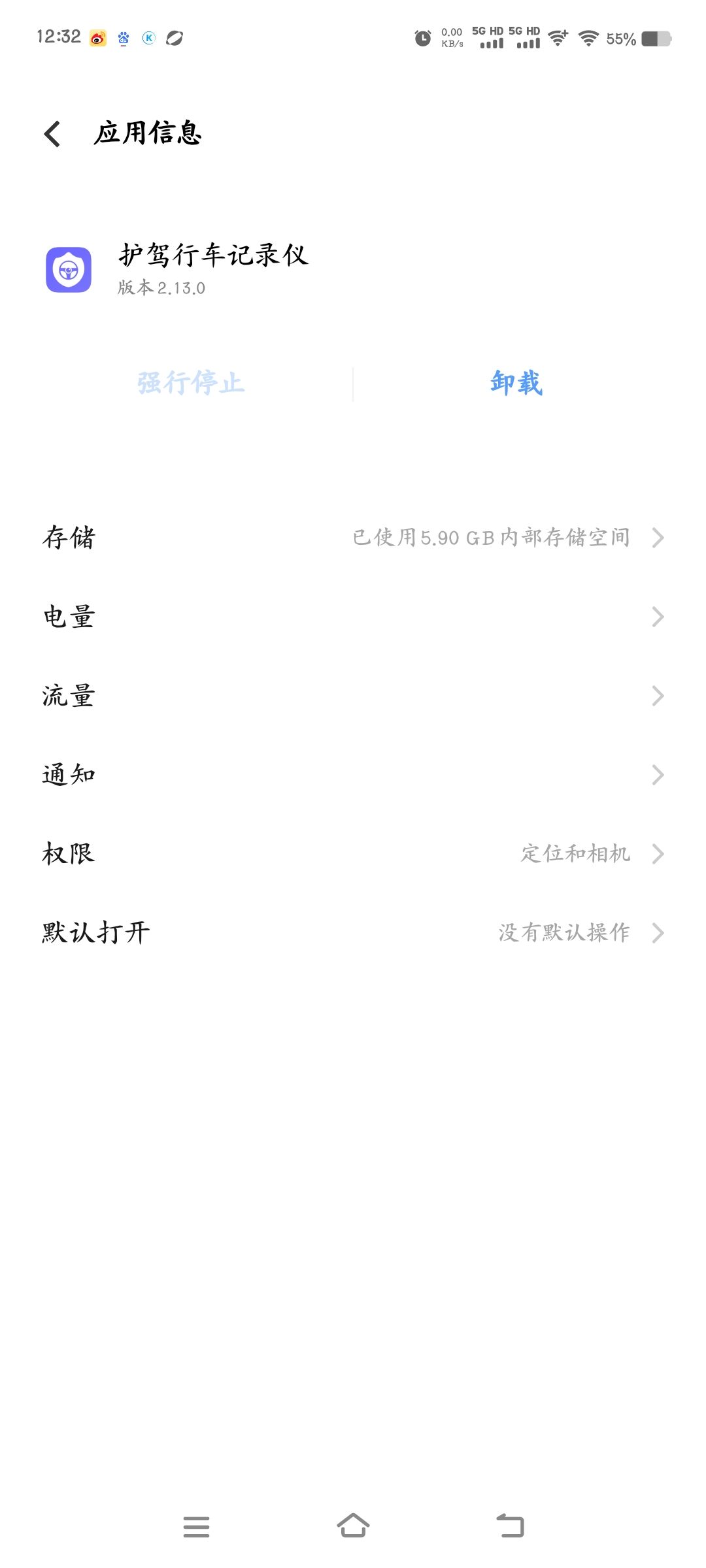Open the 电量 battery usage row
The height and width of the screenshot is (1568, 706).
pyautogui.click(x=353, y=617)
